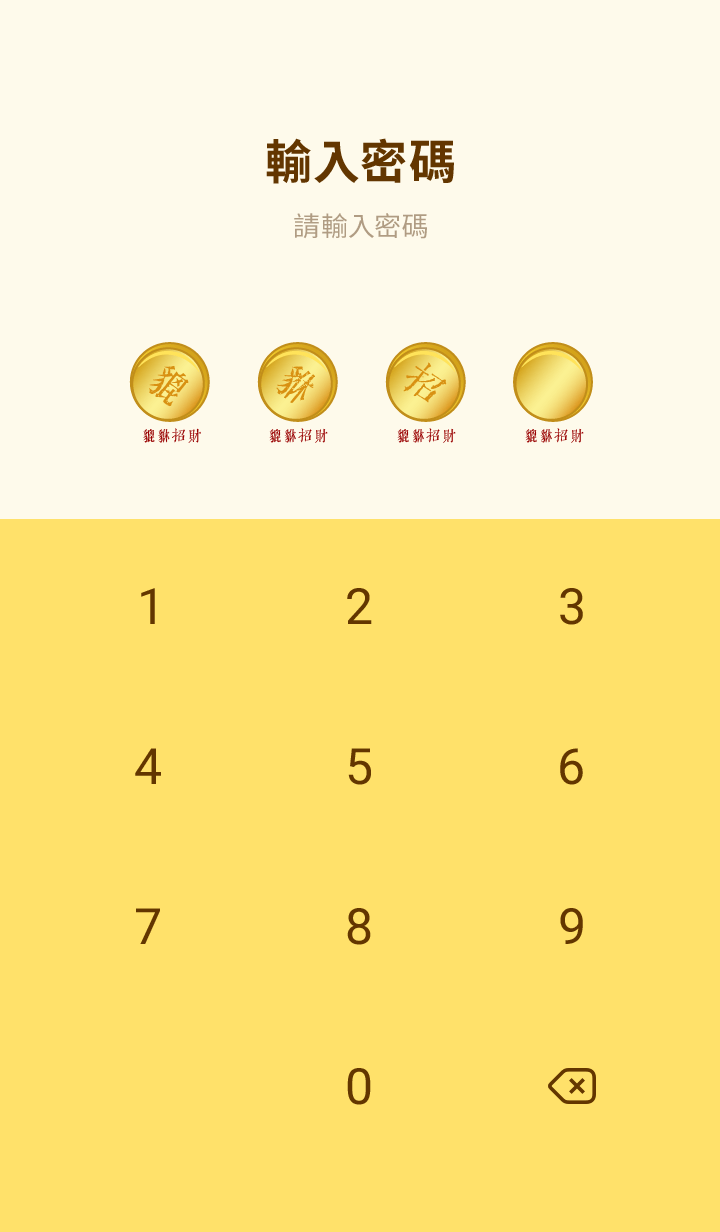720x1232 pixels.
Task: Tap the number 4 key
Action: click(148, 767)
